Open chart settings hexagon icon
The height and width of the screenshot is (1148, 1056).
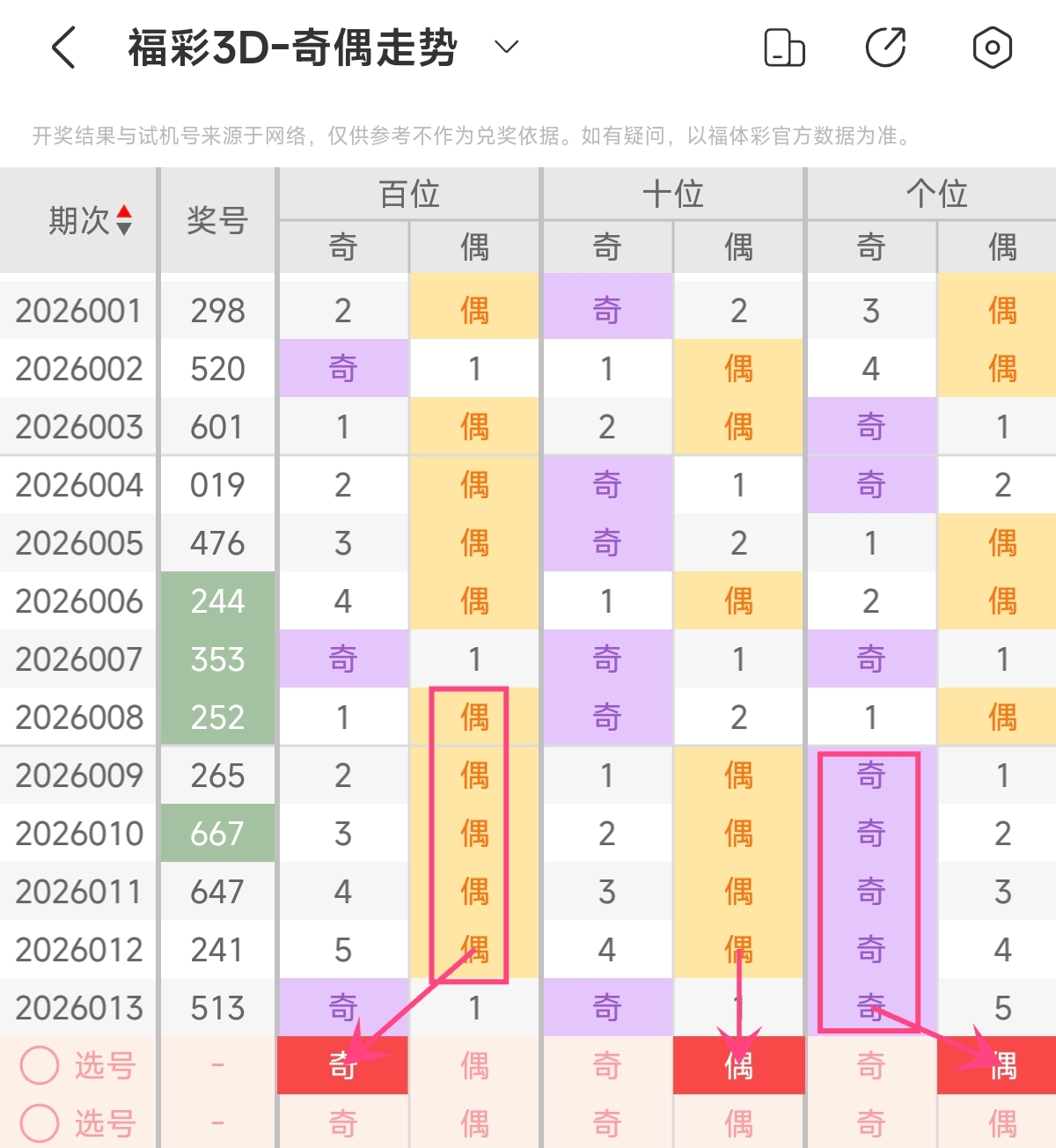[x=992, y=48]
